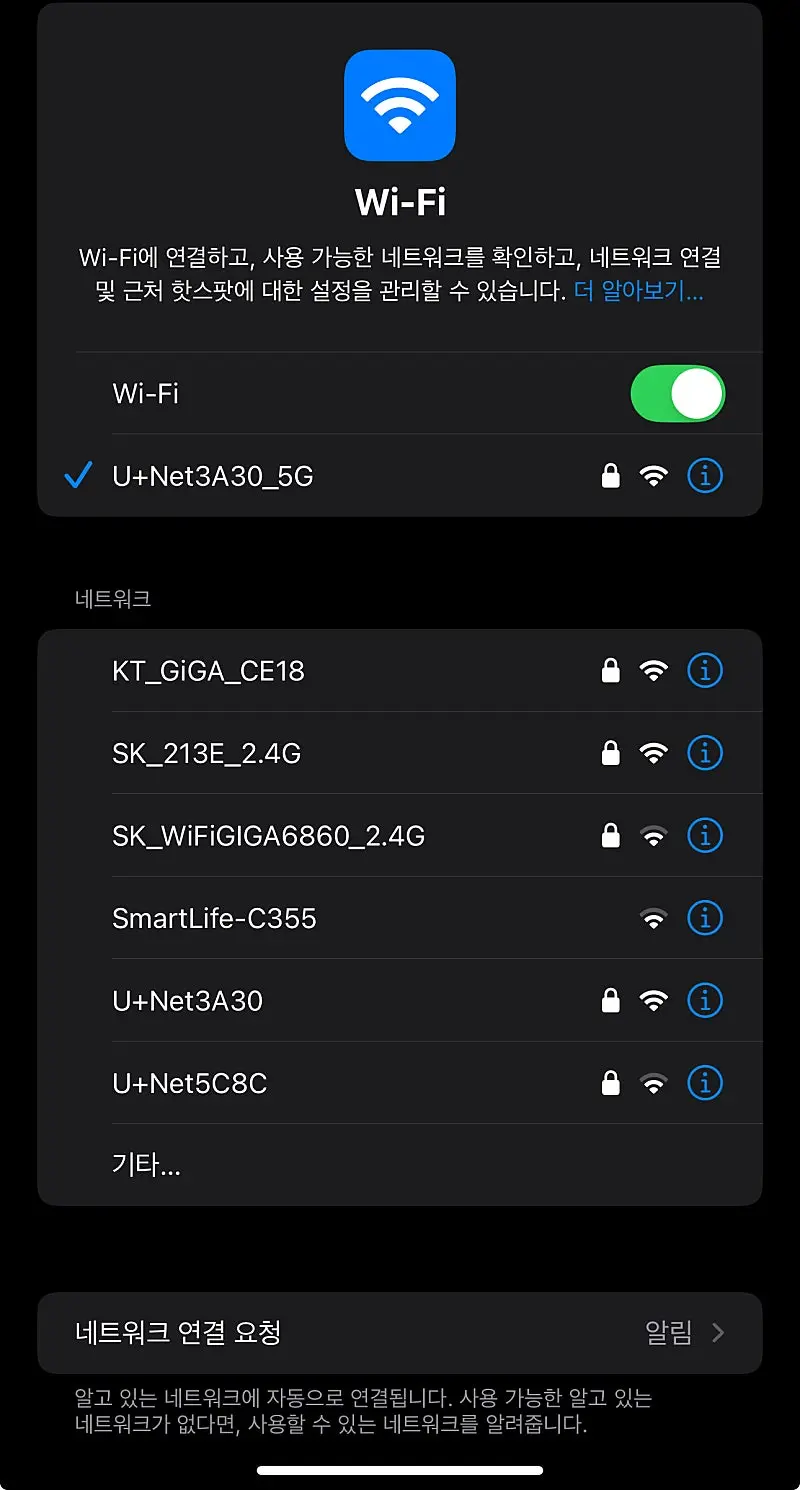Choose the U+Net5C8C network

pos(189,1083)
